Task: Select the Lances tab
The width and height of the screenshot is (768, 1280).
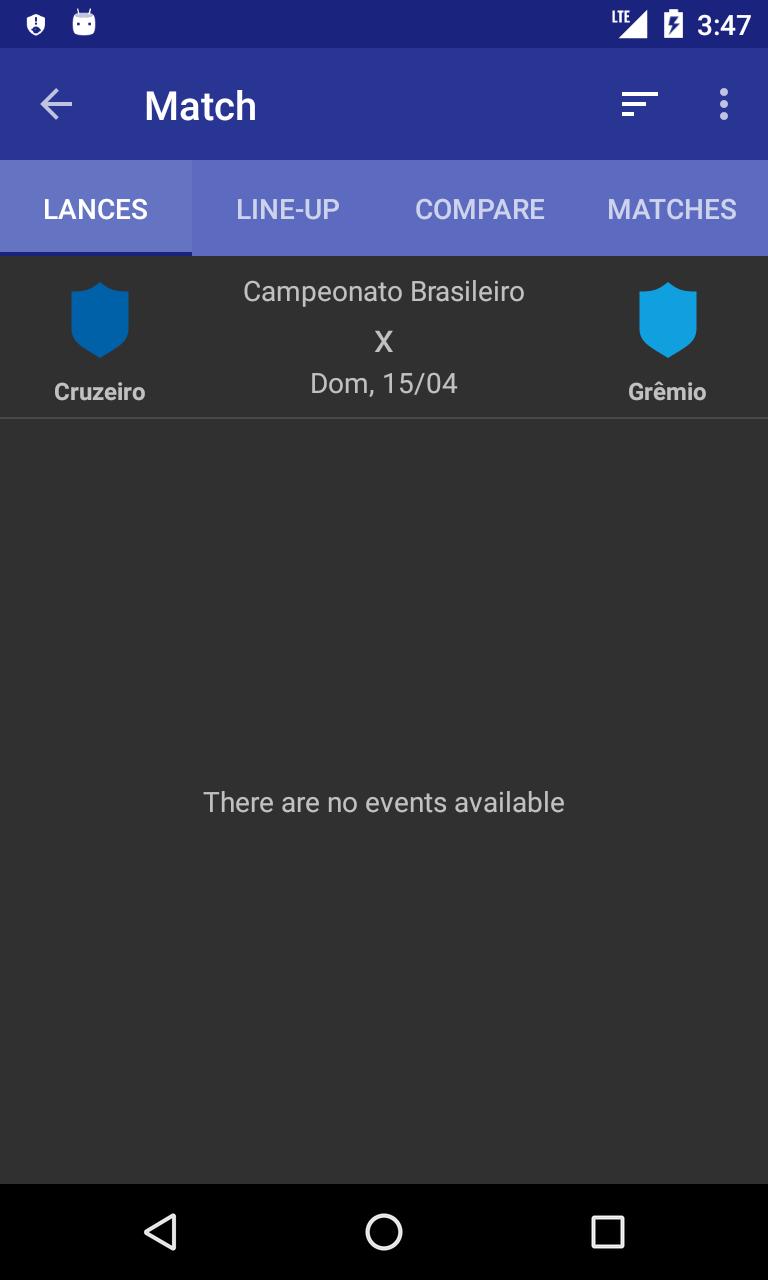Action: point(96,209)
